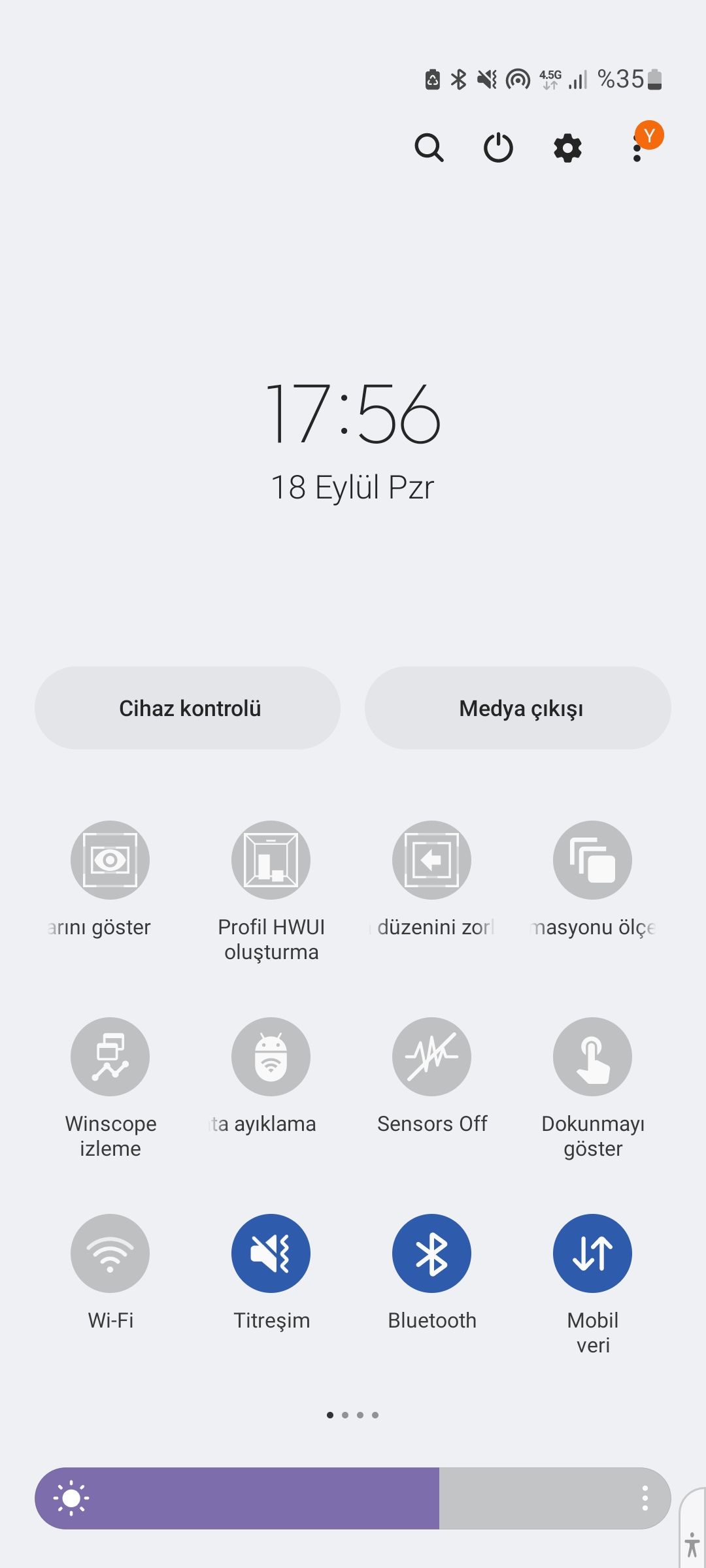This screenshot has height=1568, width=706.
Task: Expand the Medya çıkışı output panel
Action: click(x=518, y=708)
